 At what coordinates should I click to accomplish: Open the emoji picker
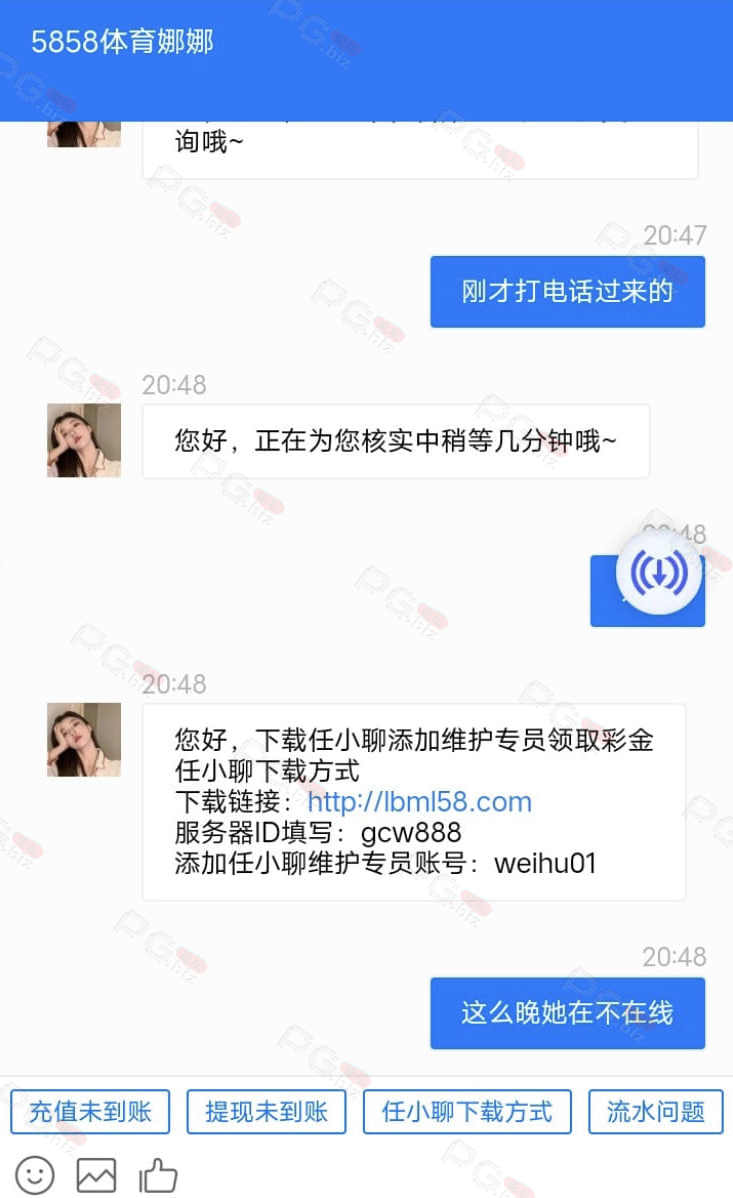[35, 1174]
